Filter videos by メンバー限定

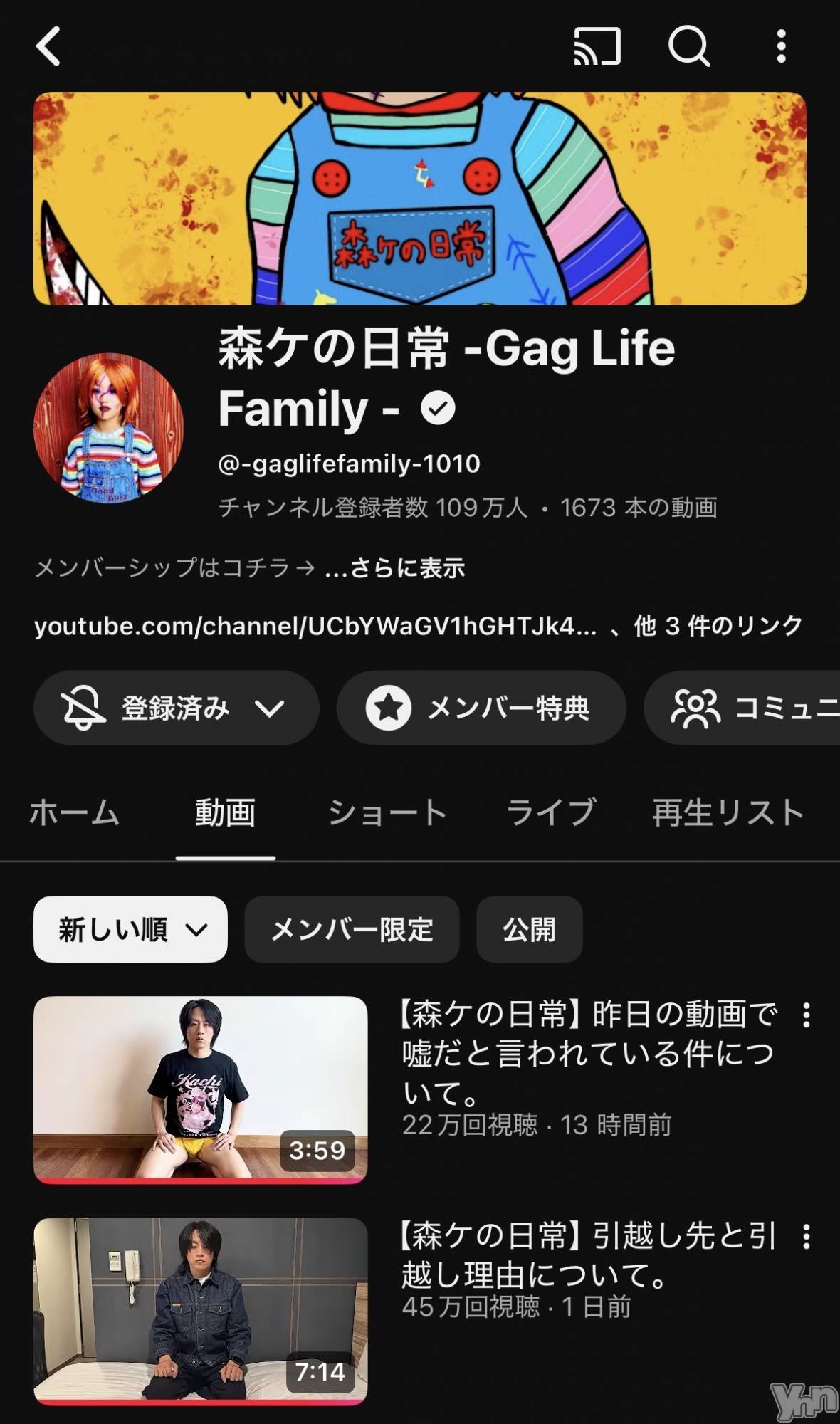(352, 929)
